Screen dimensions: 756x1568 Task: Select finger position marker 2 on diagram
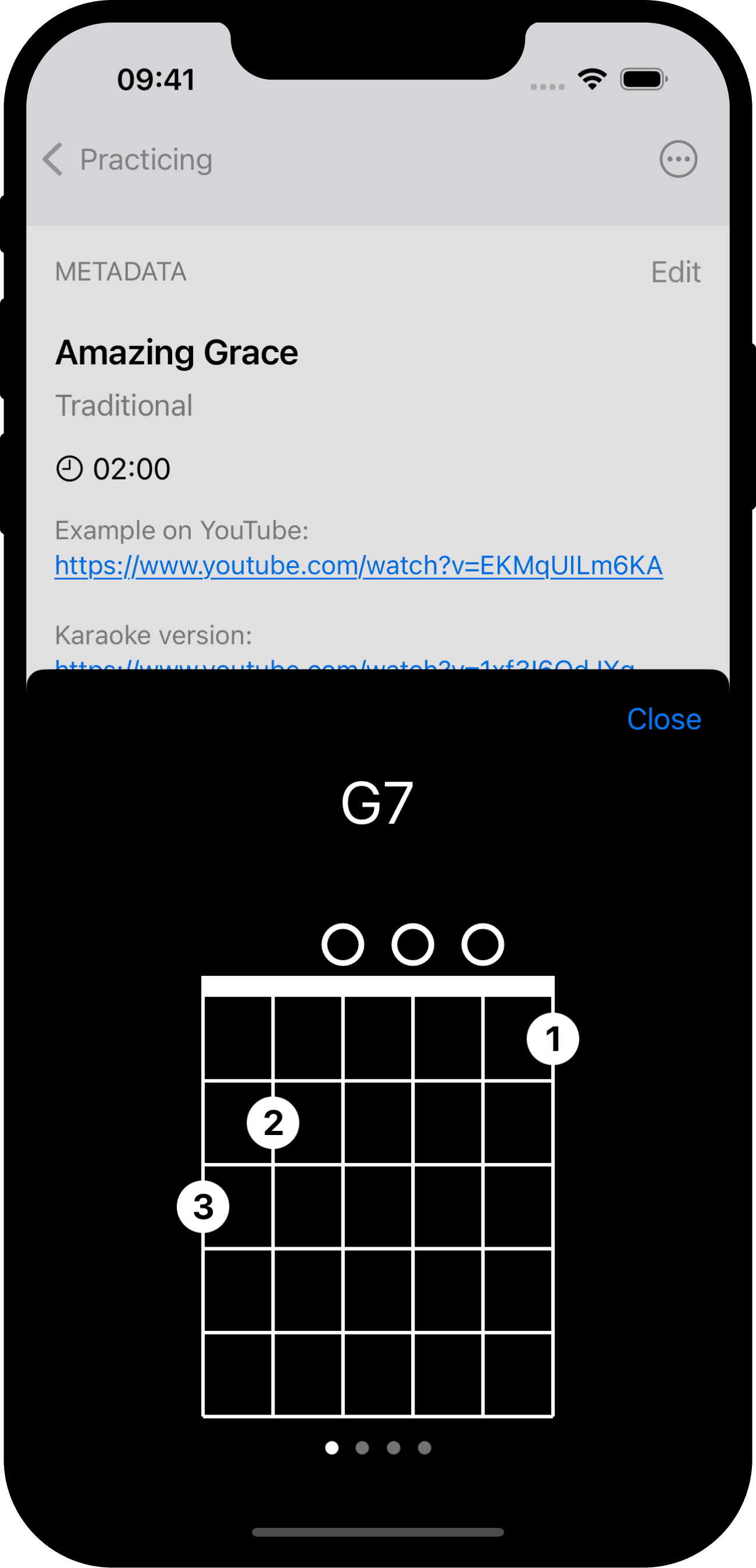273,1123
